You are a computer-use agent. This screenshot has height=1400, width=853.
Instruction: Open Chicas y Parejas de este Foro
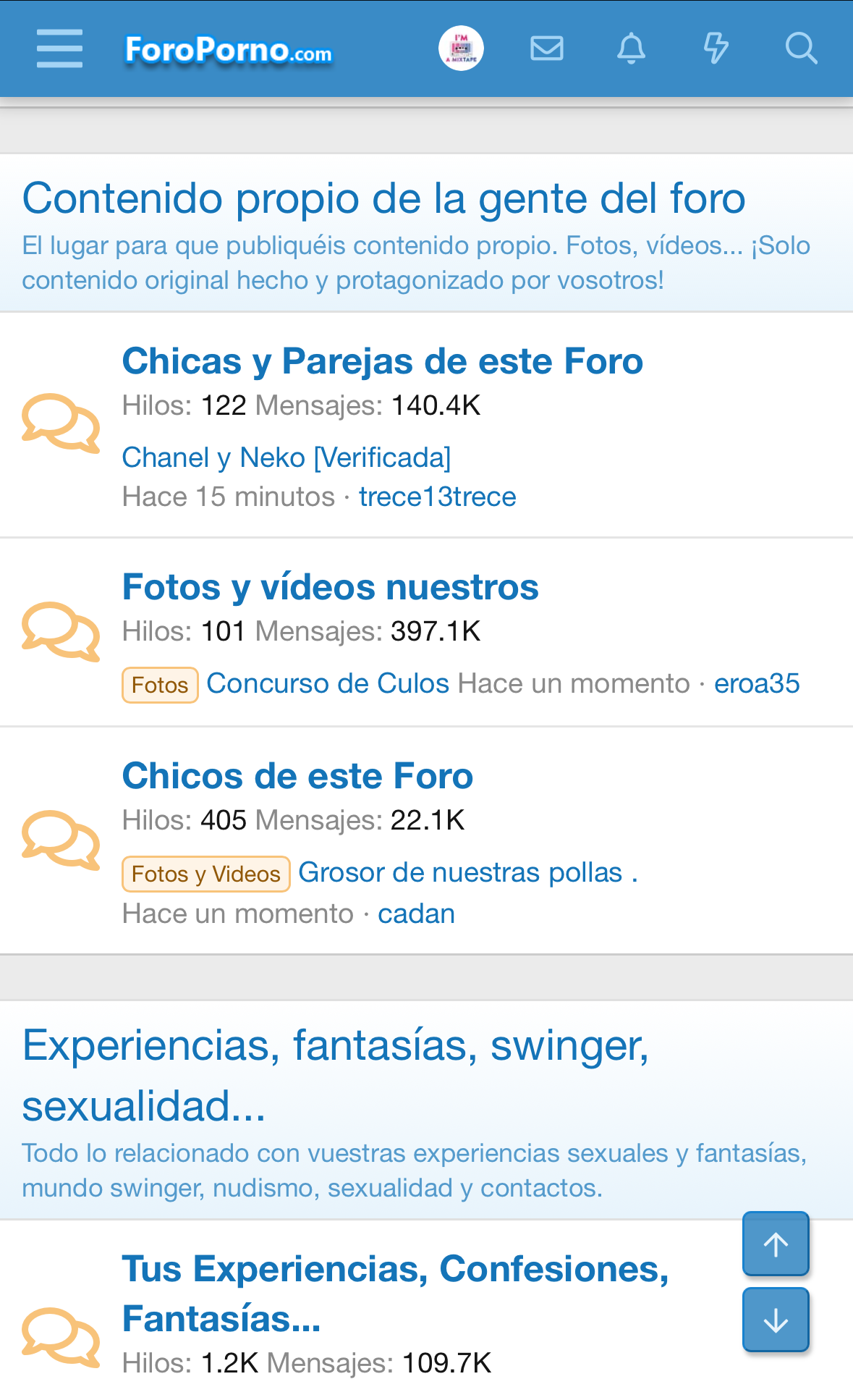(382, 361)
